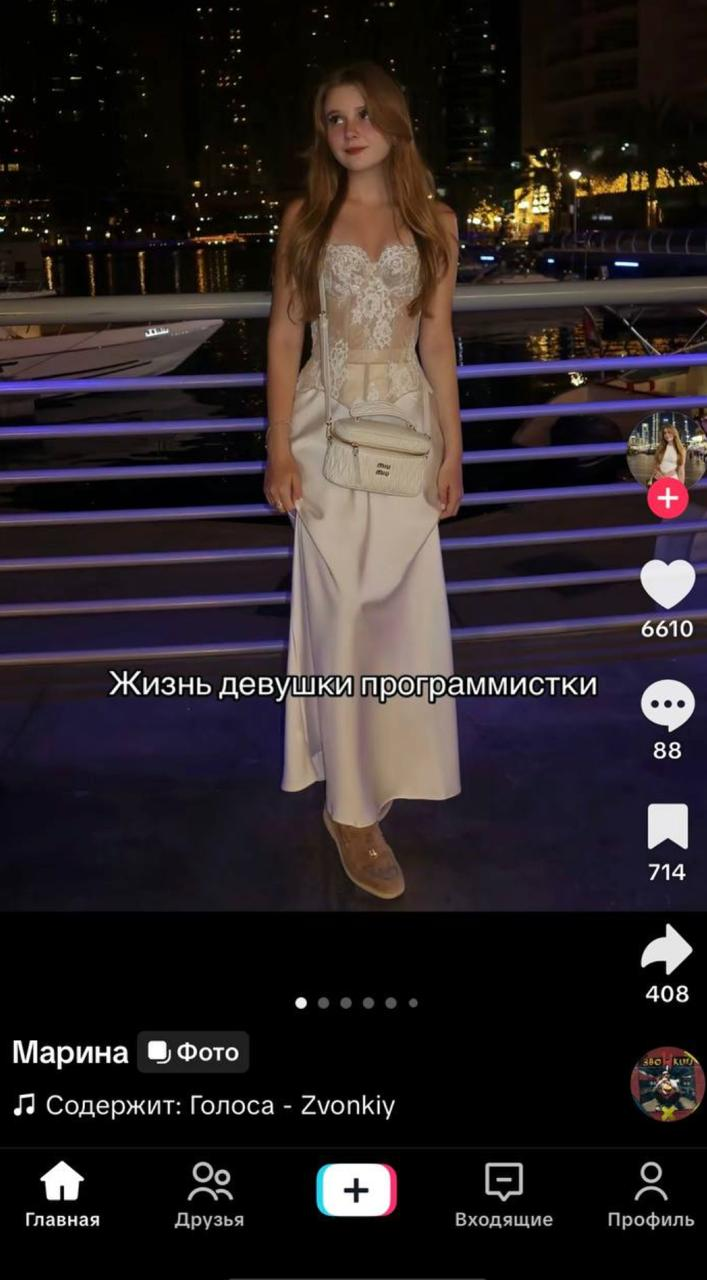Save the post to bookmarks

coord(667,827)
